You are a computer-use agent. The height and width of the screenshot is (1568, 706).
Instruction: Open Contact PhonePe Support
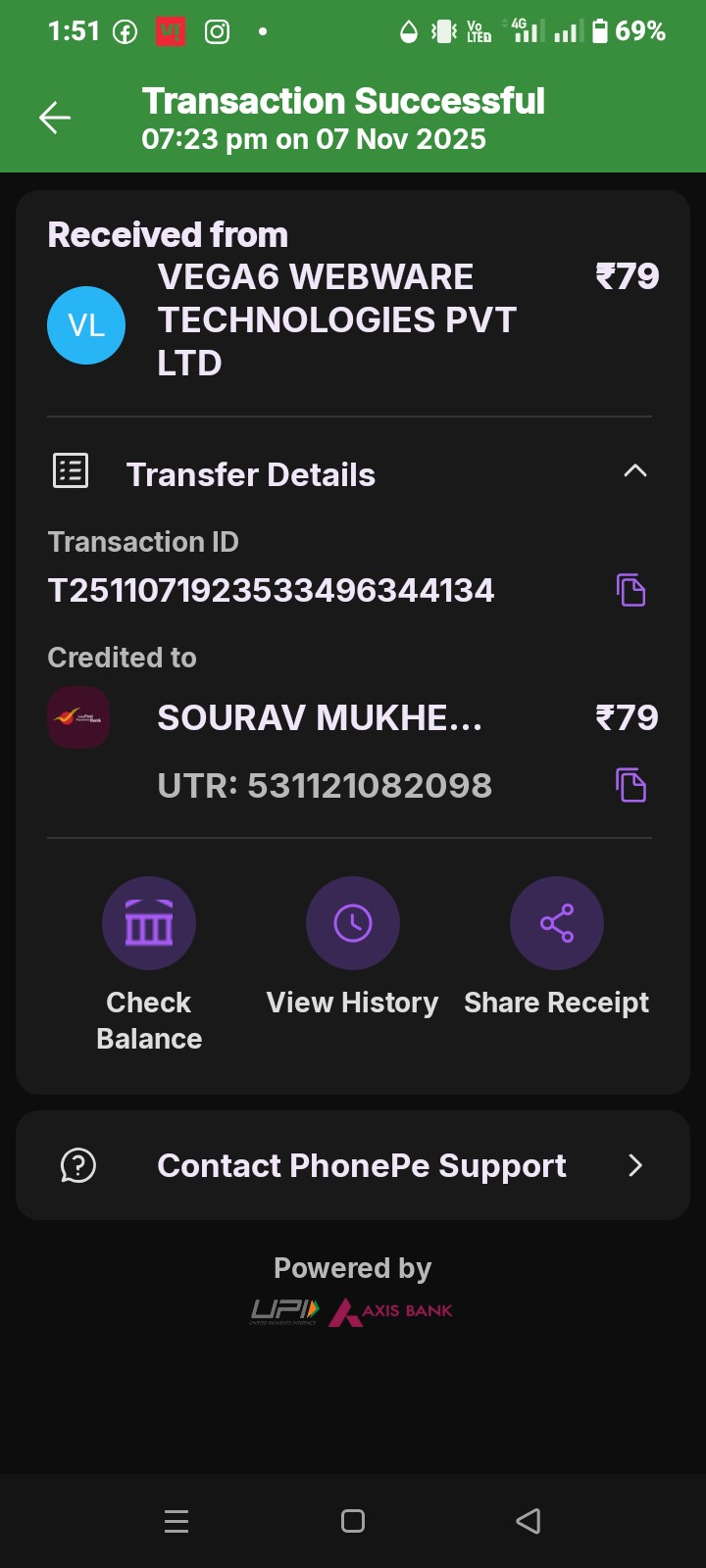[x=353, y=1165]
